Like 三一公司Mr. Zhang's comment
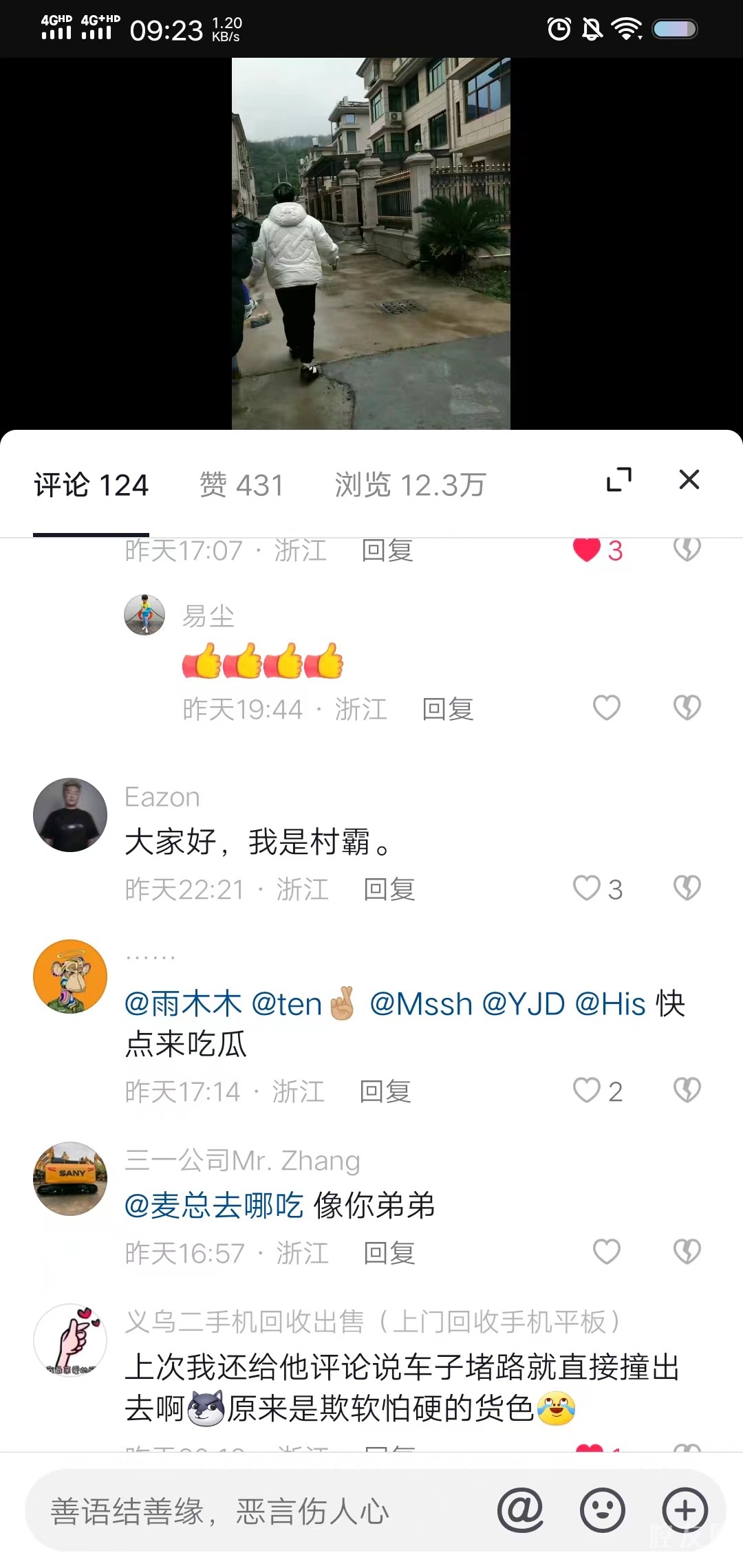The width and height of the screenshot is (743, 1568). click(606, 1252)
